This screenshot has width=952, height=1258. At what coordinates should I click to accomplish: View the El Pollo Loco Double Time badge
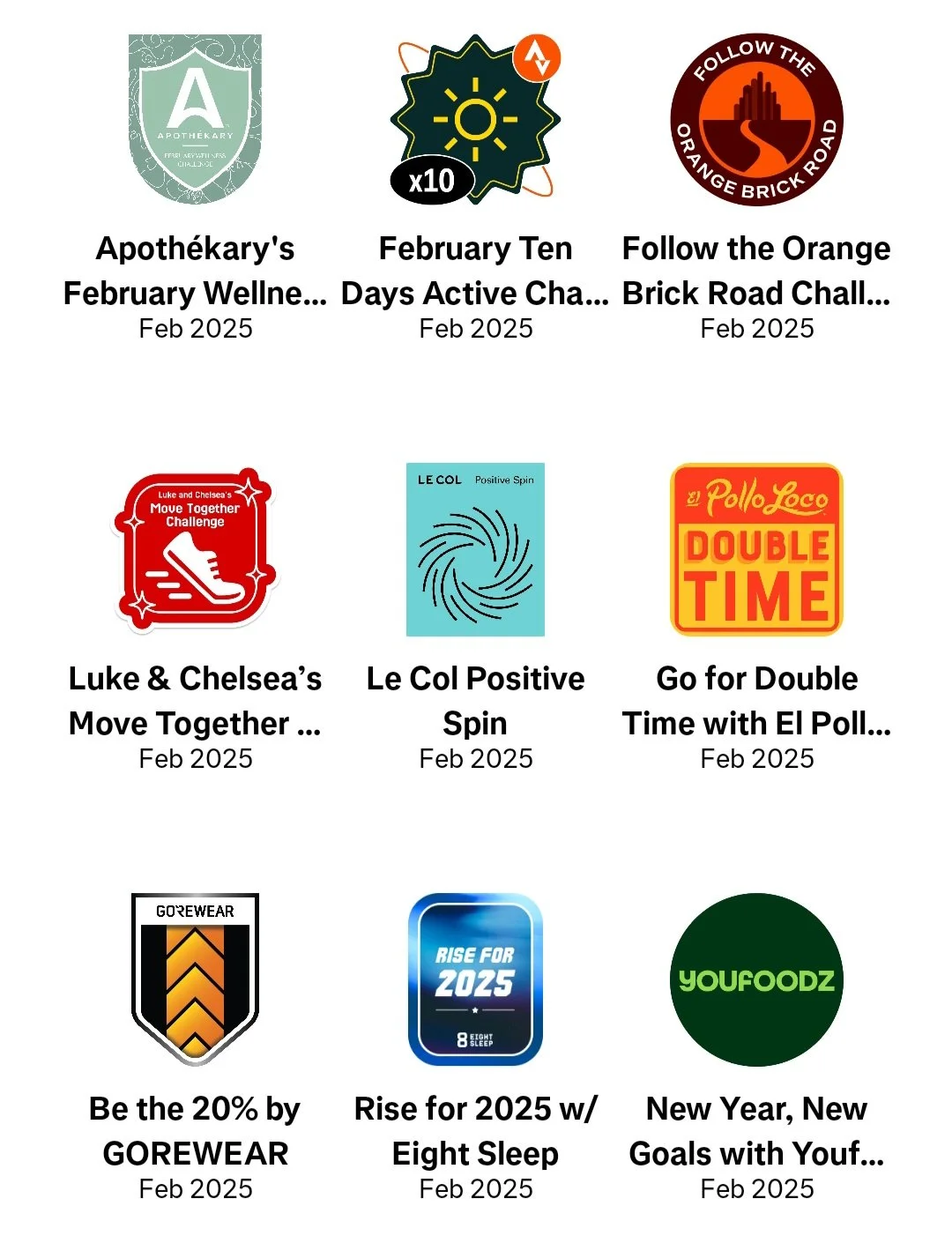[756, 549]
